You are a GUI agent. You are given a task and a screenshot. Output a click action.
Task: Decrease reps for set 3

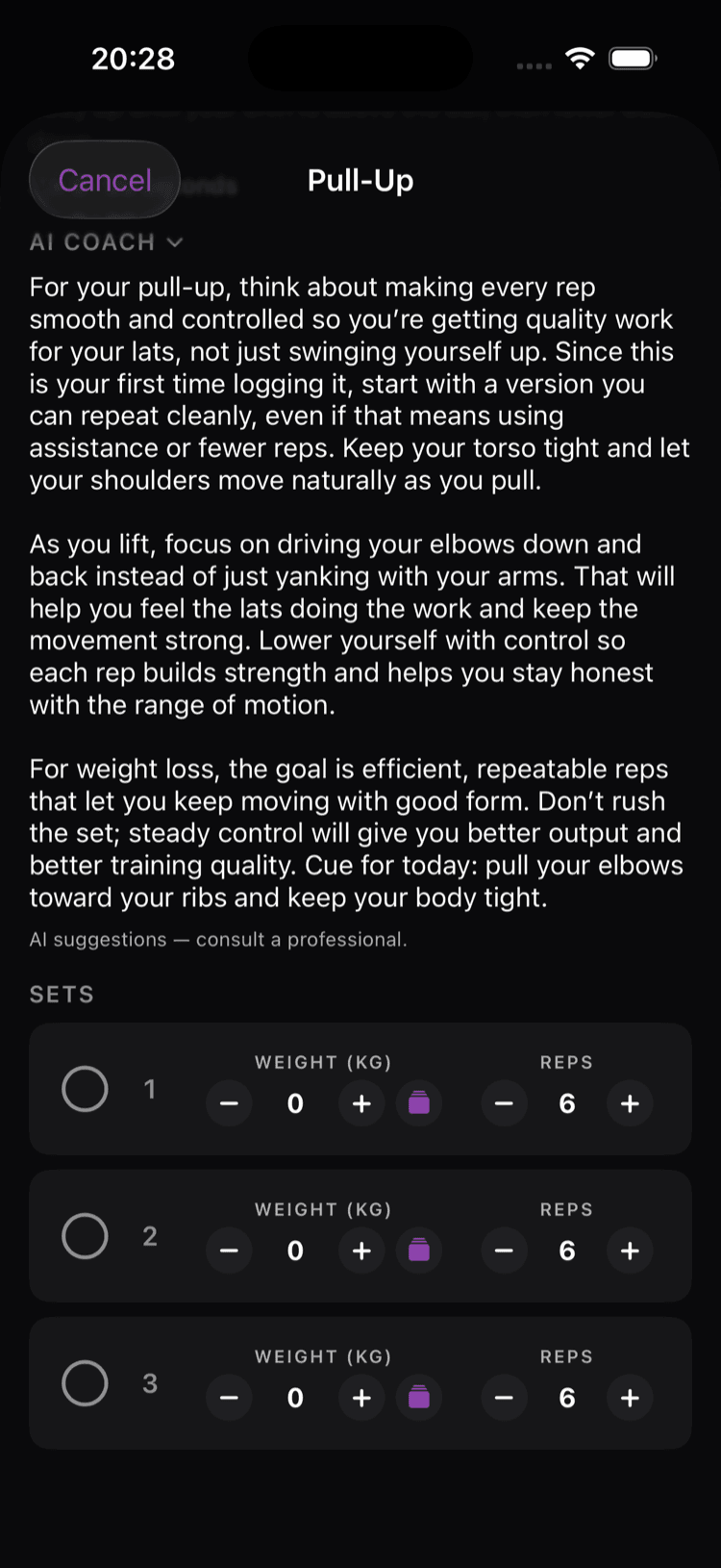(x=504, y=1398)
